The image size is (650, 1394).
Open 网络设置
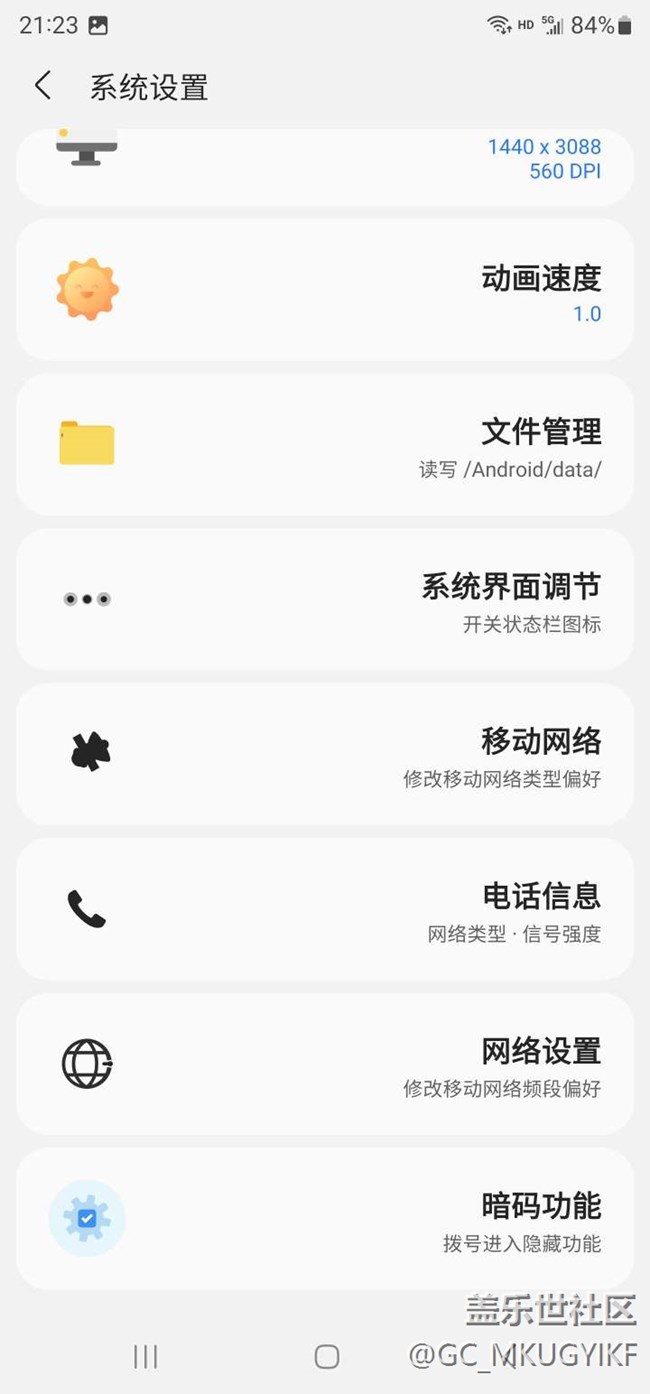pos(325,1064)
